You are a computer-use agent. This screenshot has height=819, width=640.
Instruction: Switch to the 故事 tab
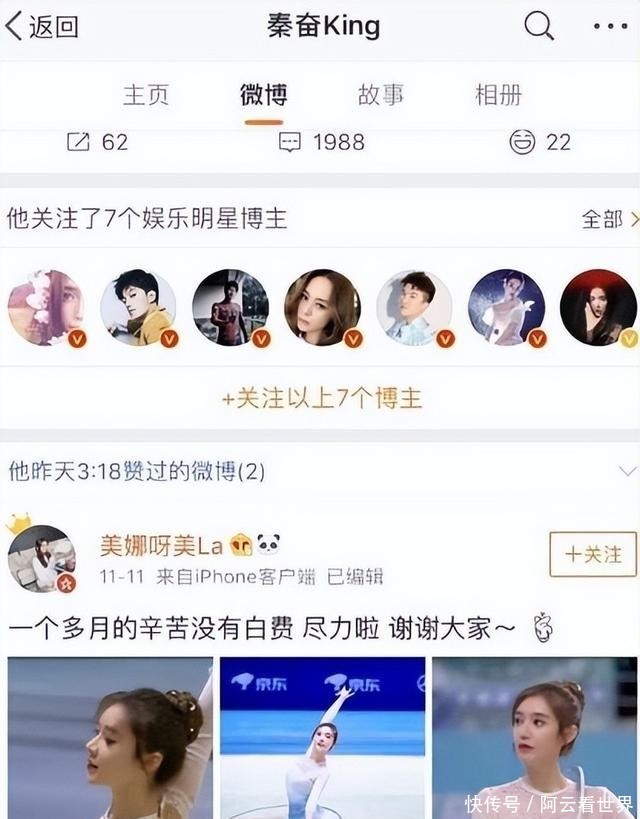click(381, 95)
